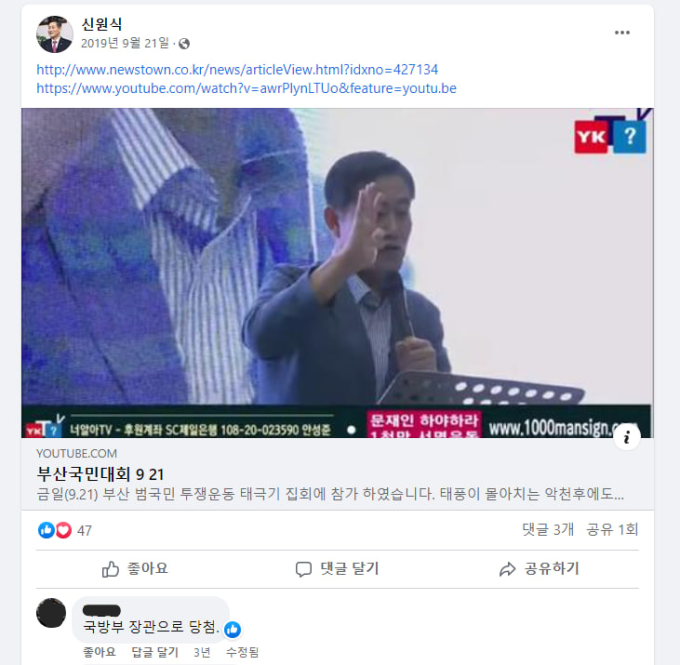Open the newstown.co.kr article link
The image size is (680, 665).
click(x=237, y=70)
